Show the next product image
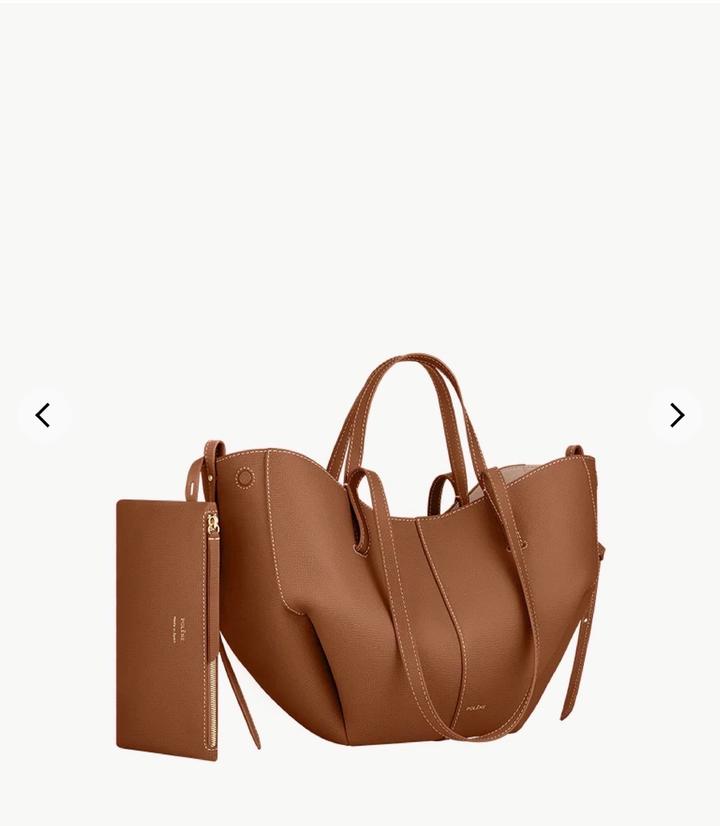This screenshot has width=720, height=826. click(x=676, y=415)
